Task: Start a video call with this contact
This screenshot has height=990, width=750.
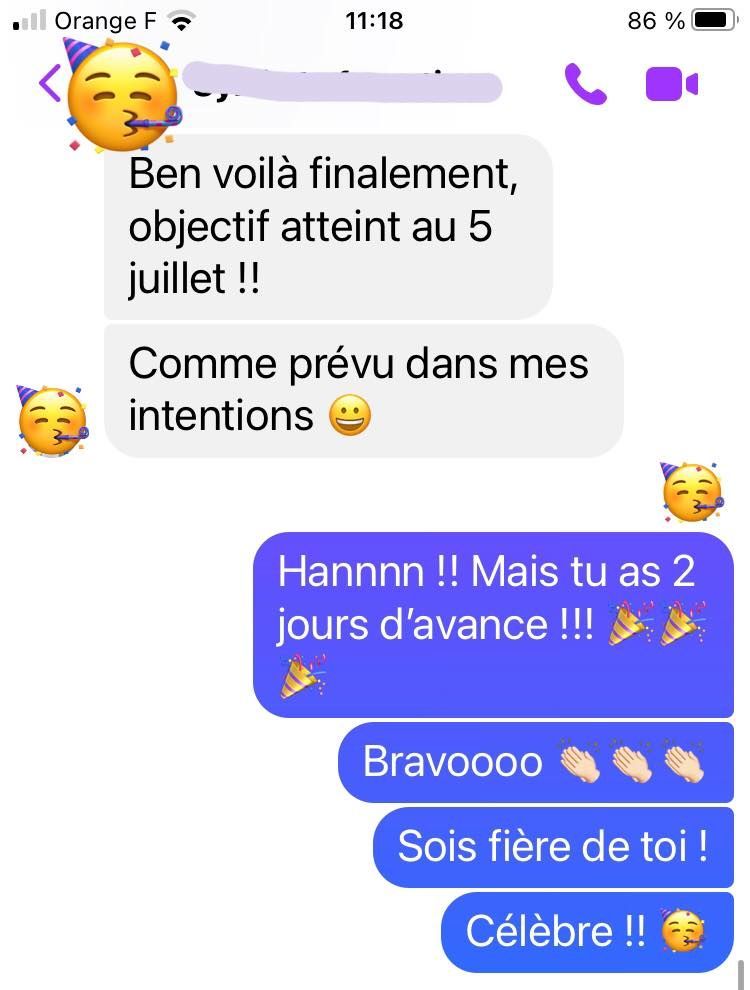Action: point(671,84)
